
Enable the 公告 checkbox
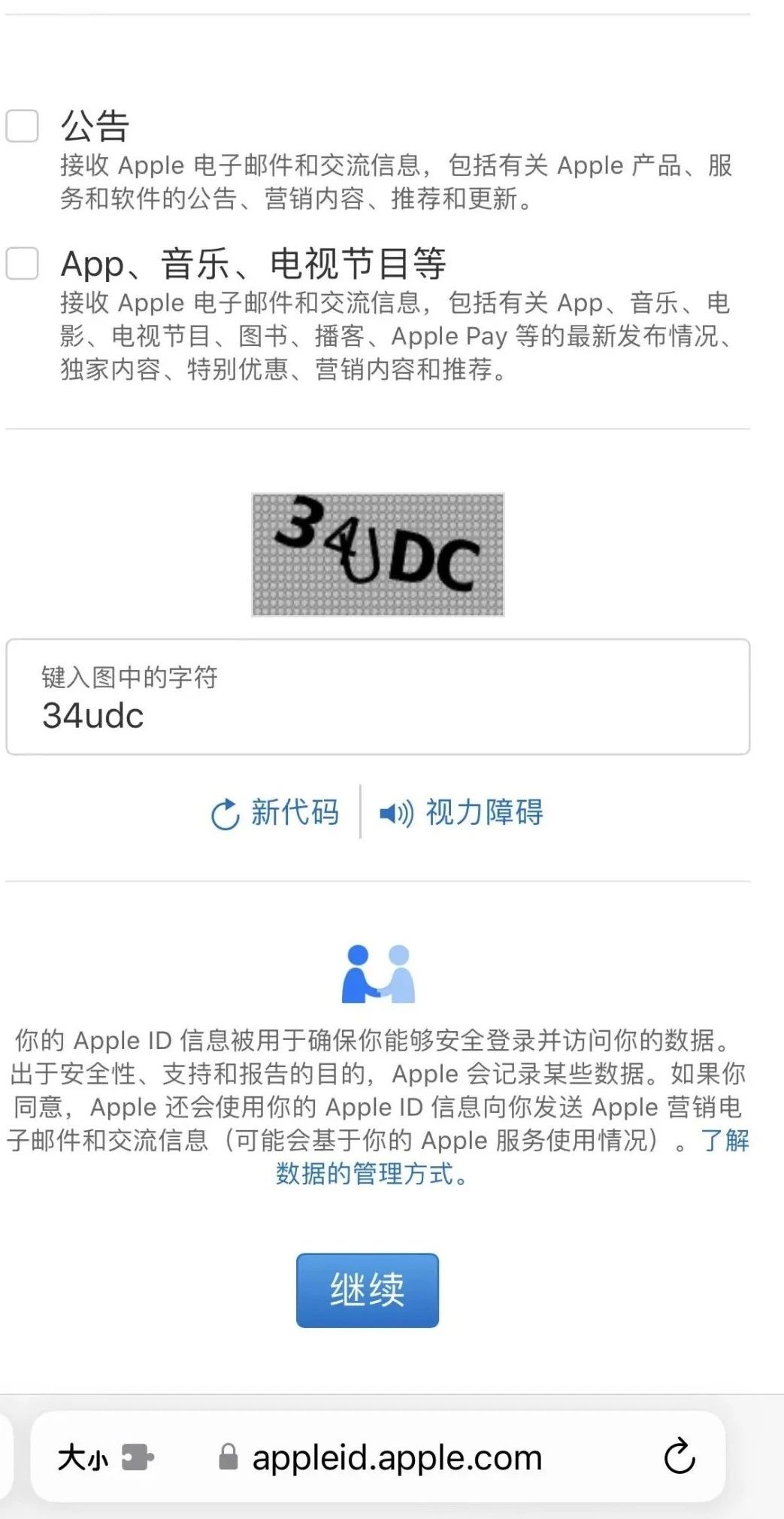tap(23, 128)
